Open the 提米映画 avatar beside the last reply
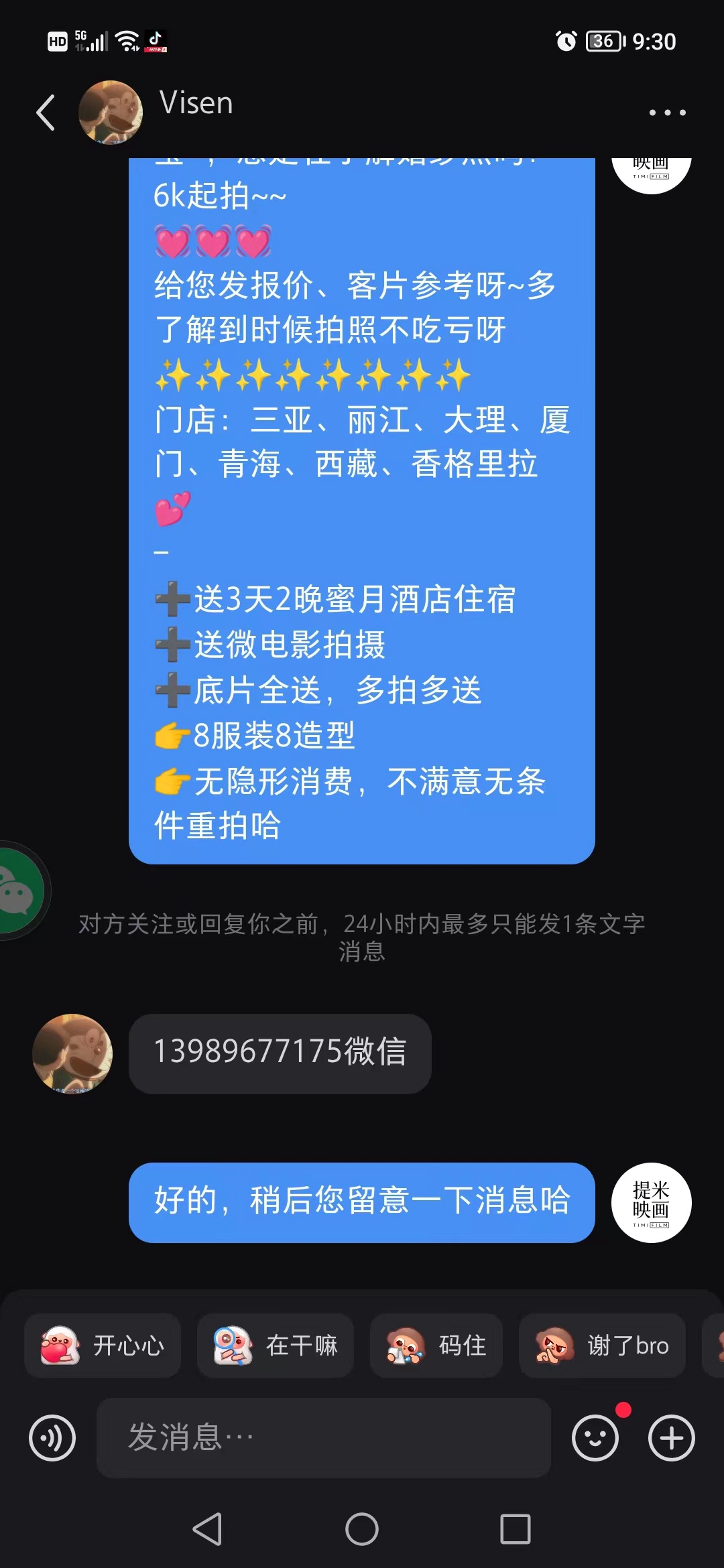 [651, 1202]
